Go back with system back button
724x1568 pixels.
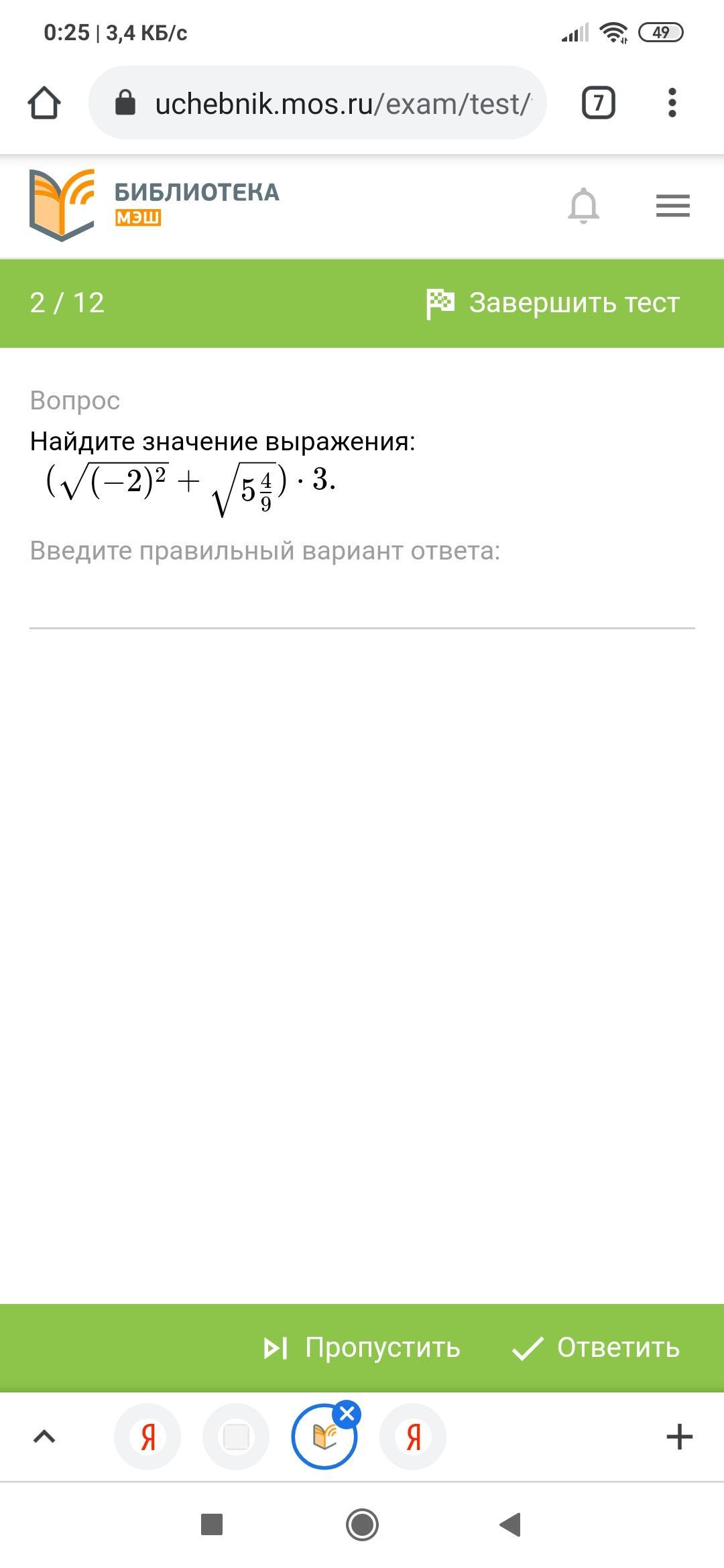click(511, 1524)
